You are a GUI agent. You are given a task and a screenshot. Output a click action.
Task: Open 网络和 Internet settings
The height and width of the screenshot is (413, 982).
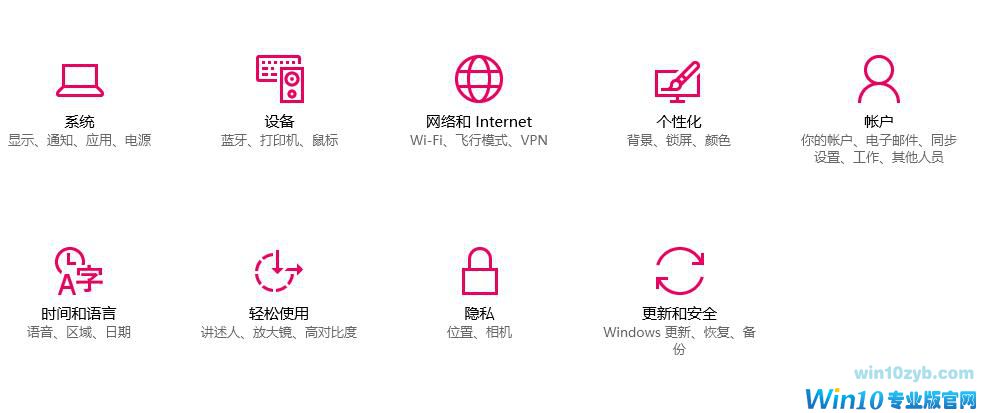pyautogui.click(x=478, y=79)
